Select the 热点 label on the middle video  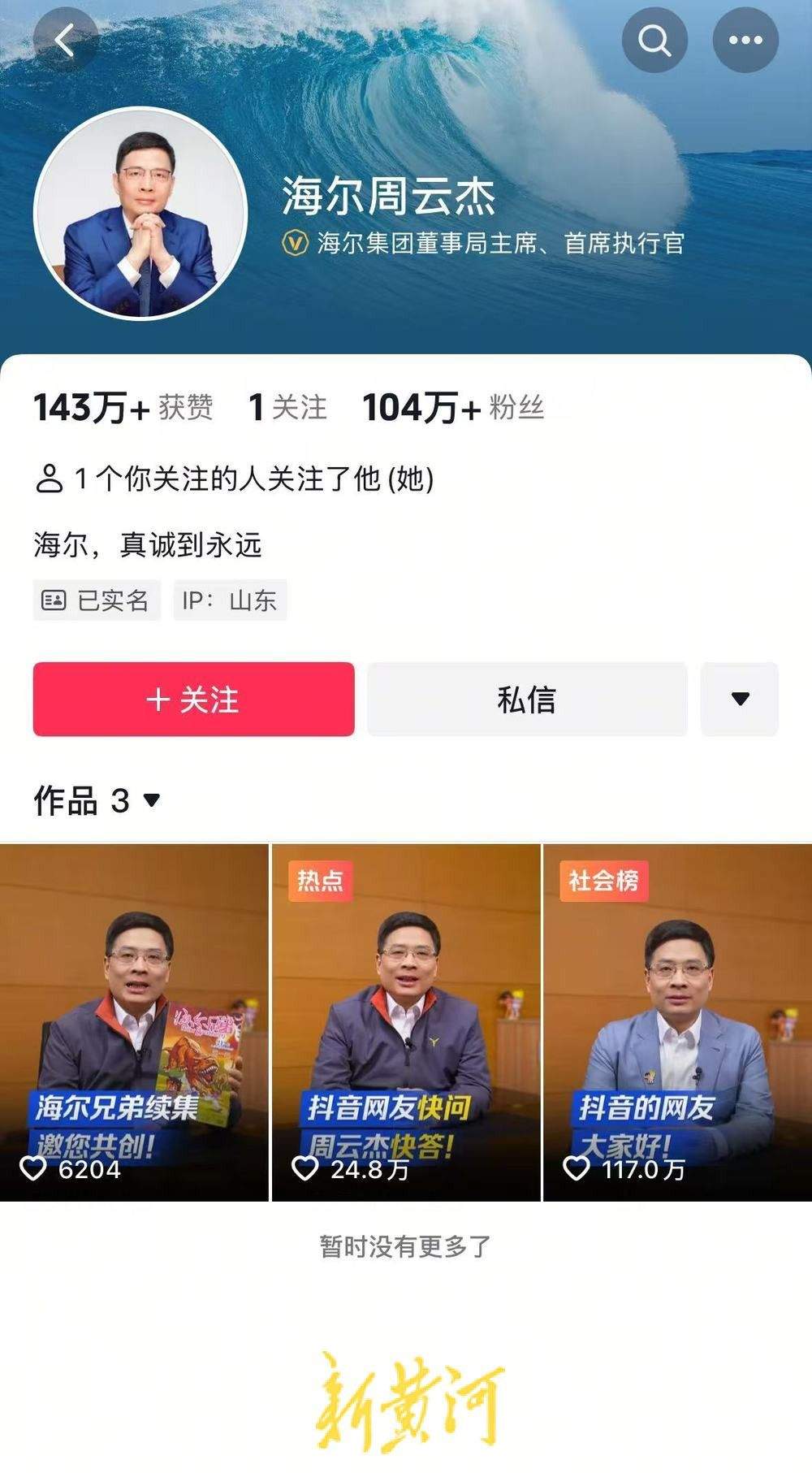[x=319, y=878]
